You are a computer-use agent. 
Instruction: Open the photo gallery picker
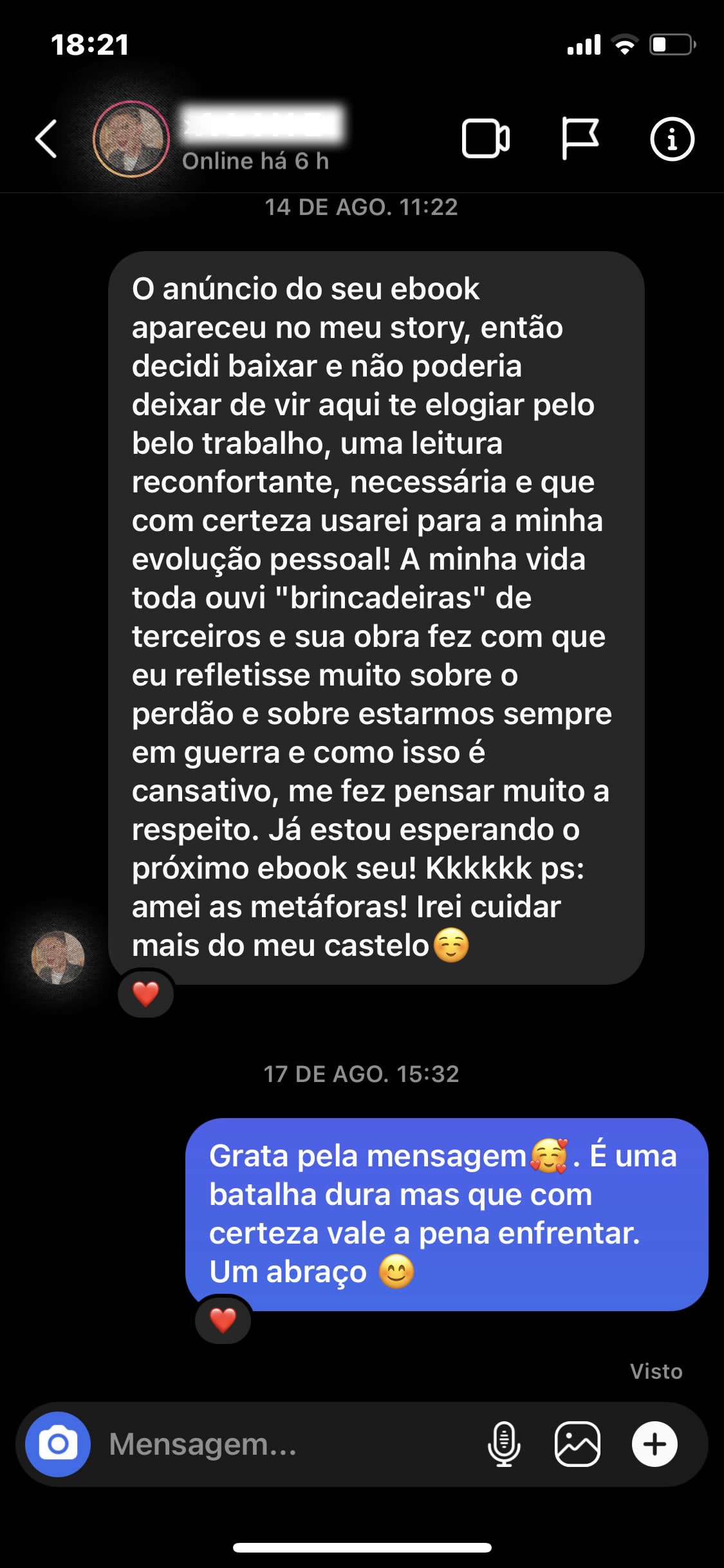(x=577, y=1444)
